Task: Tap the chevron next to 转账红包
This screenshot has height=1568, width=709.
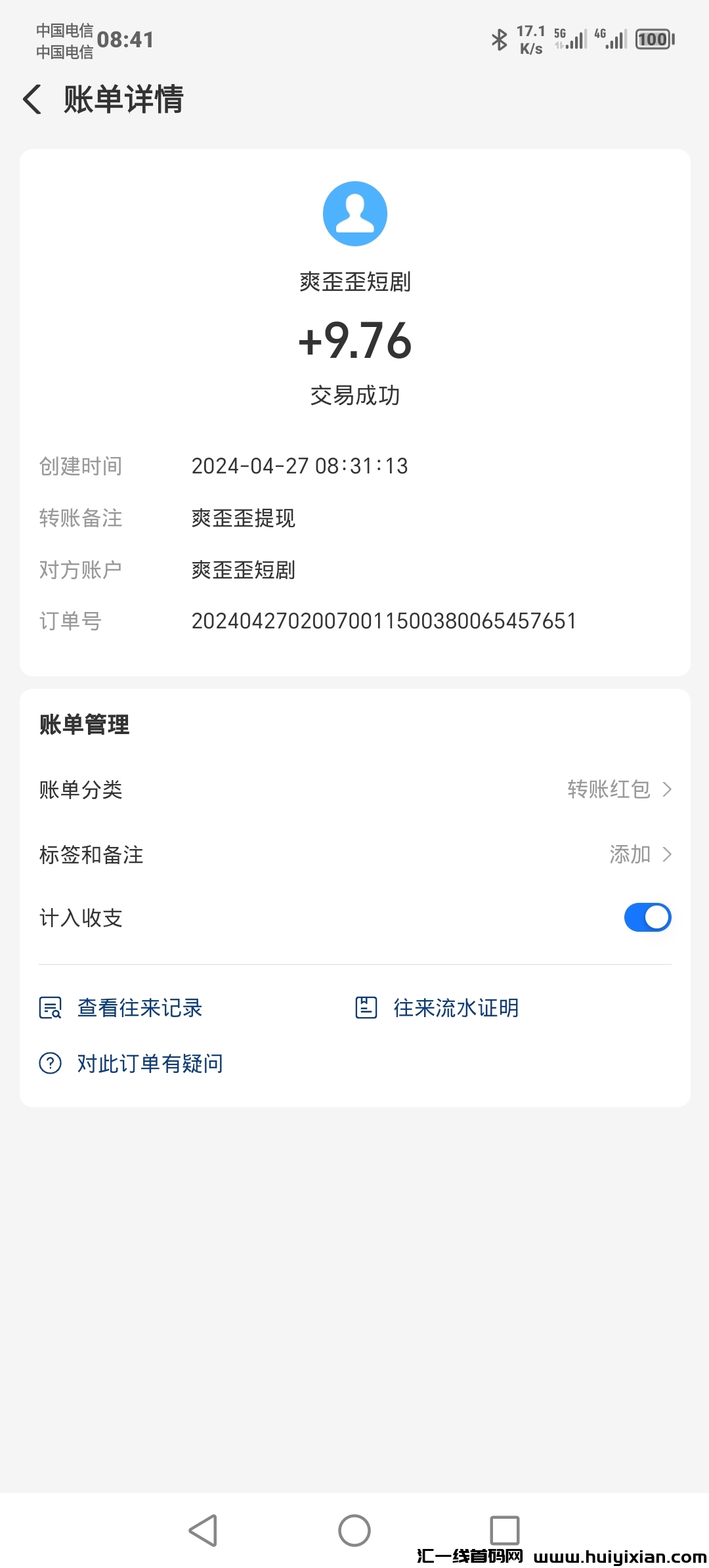Action: point(668,790)
